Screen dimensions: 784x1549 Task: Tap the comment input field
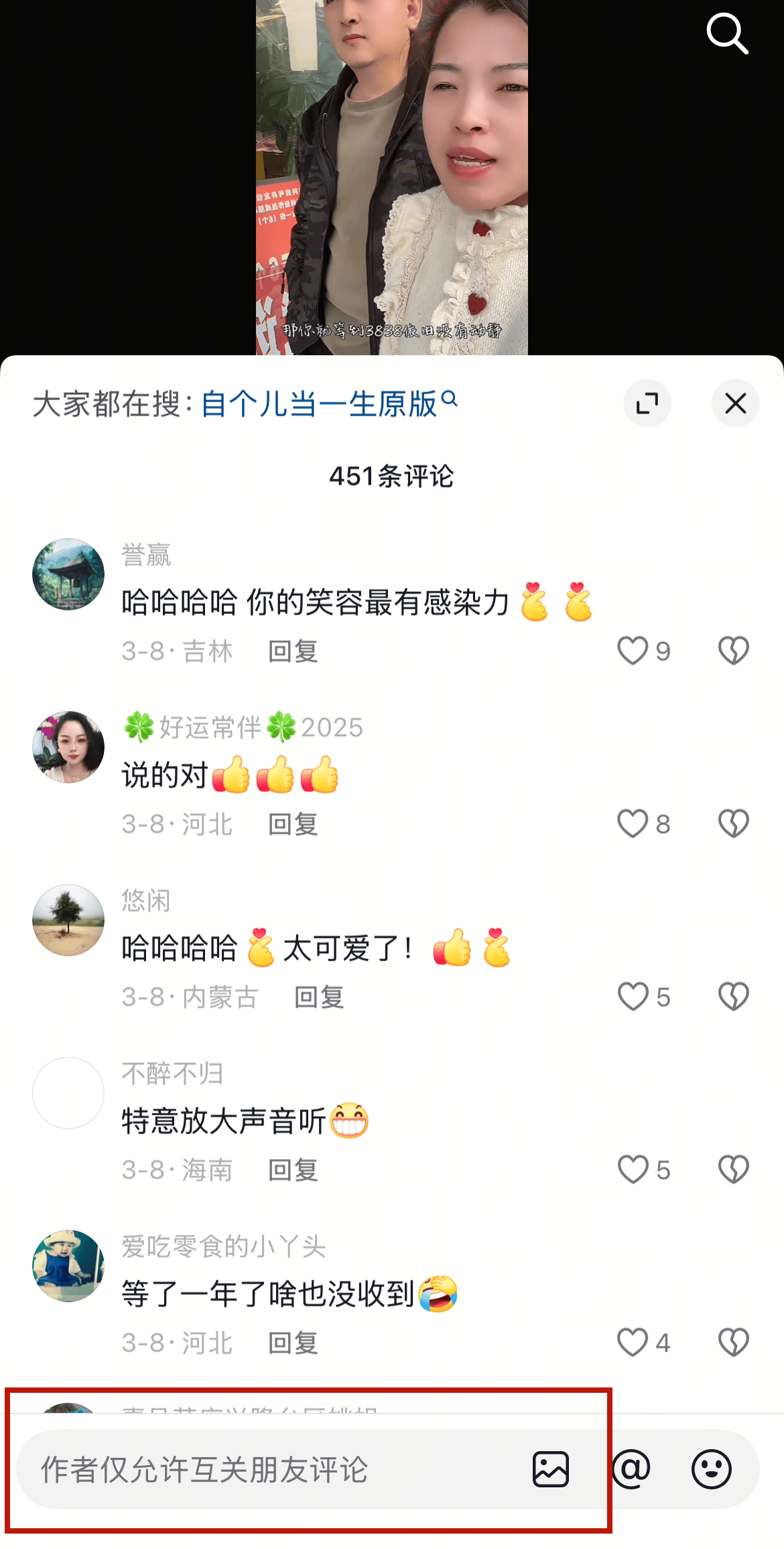click(x=268, y=1469)
